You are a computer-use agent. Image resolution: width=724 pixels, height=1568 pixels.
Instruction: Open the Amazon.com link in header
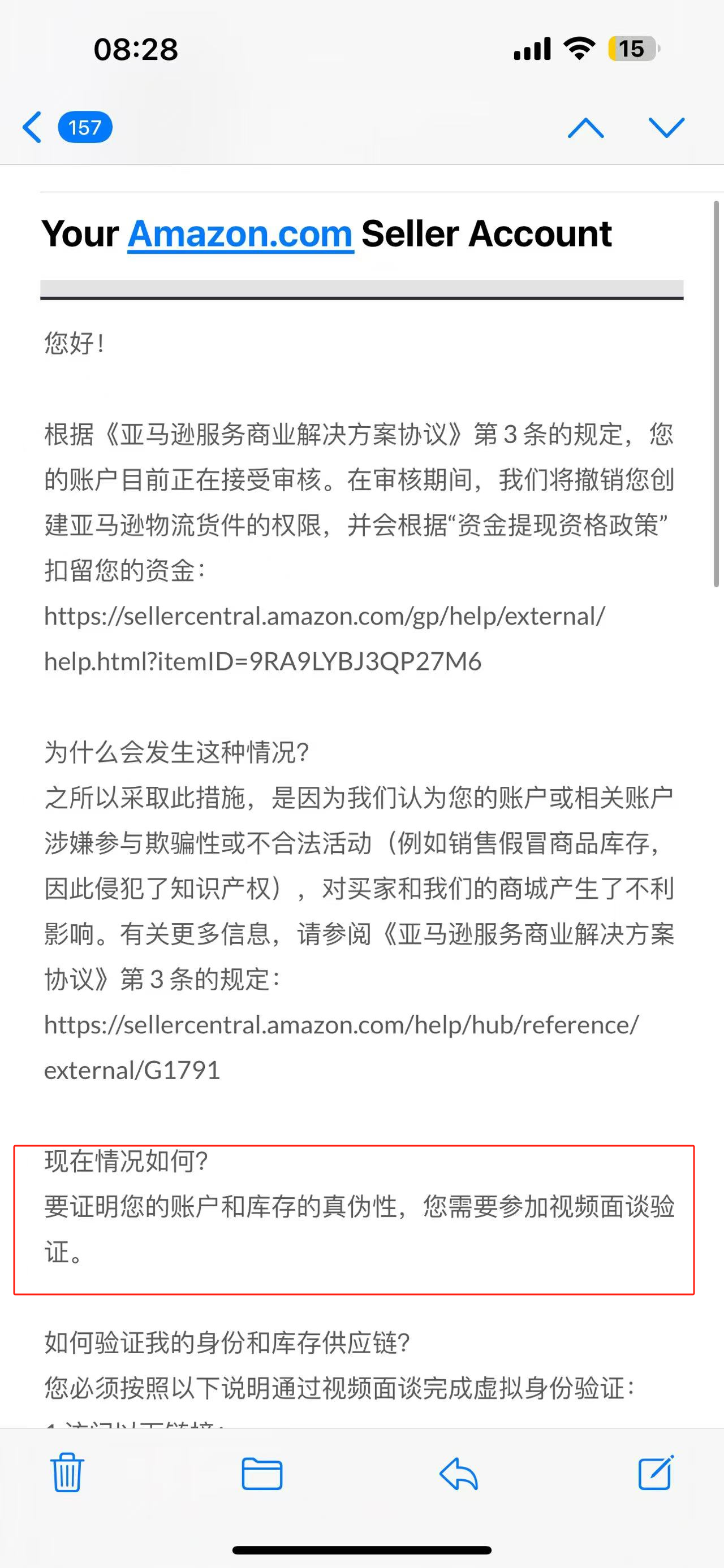[240, 235]
